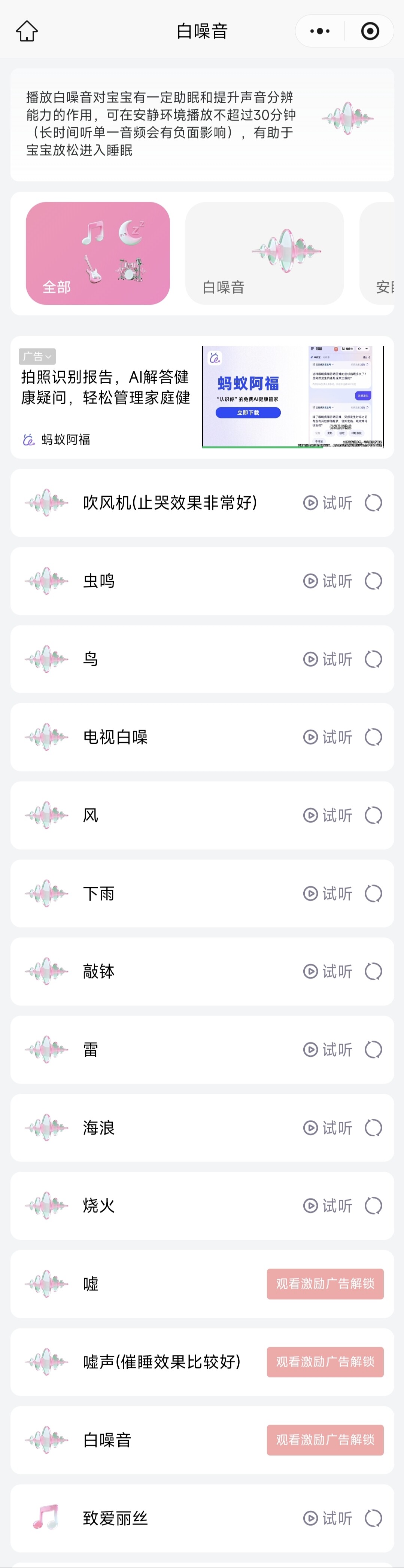Unlock 嘘声(催睡效果比较好) via reward ad

coord(325,1362)
